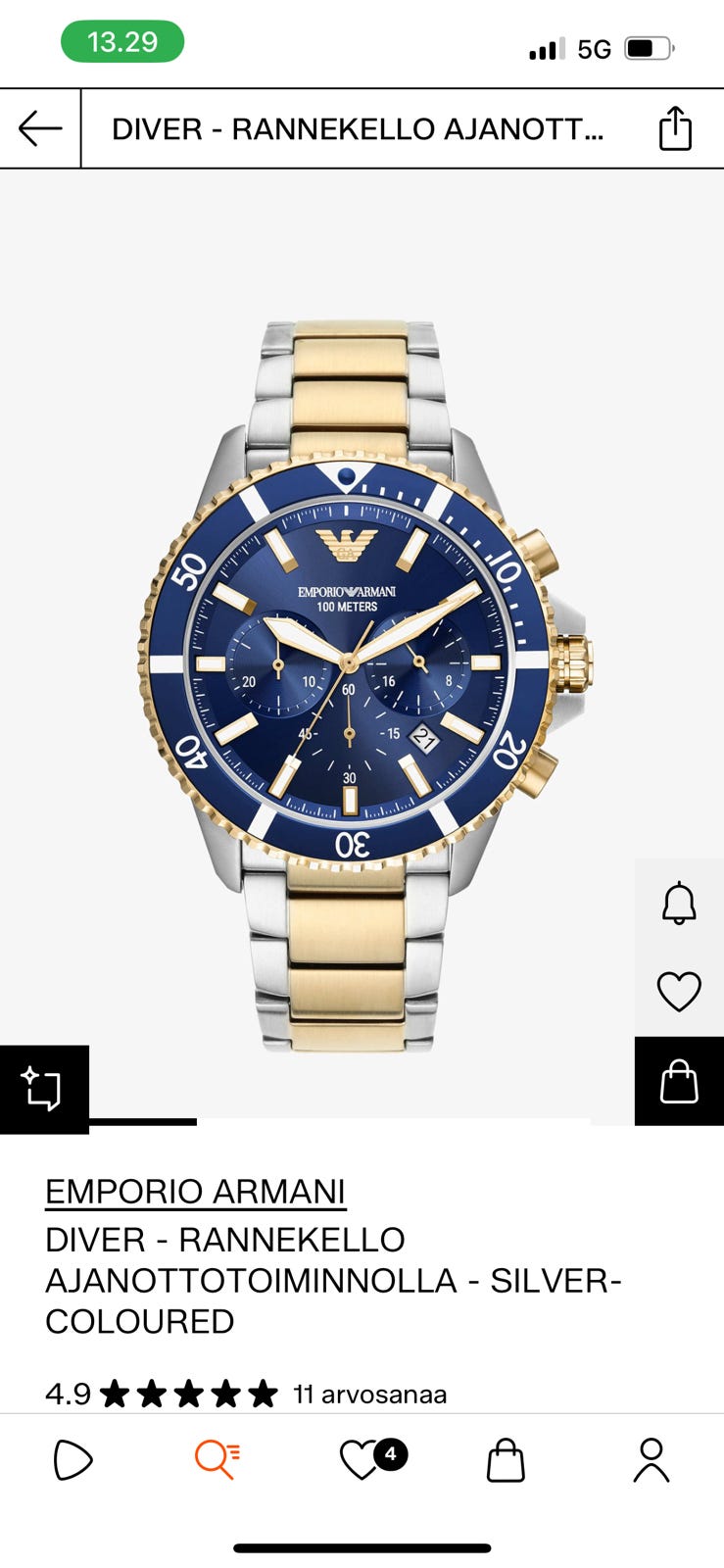This screenshot has height=1568, width=724.
Task: View the 11 arvosanaa ratings
Action: pos(370,1394)
